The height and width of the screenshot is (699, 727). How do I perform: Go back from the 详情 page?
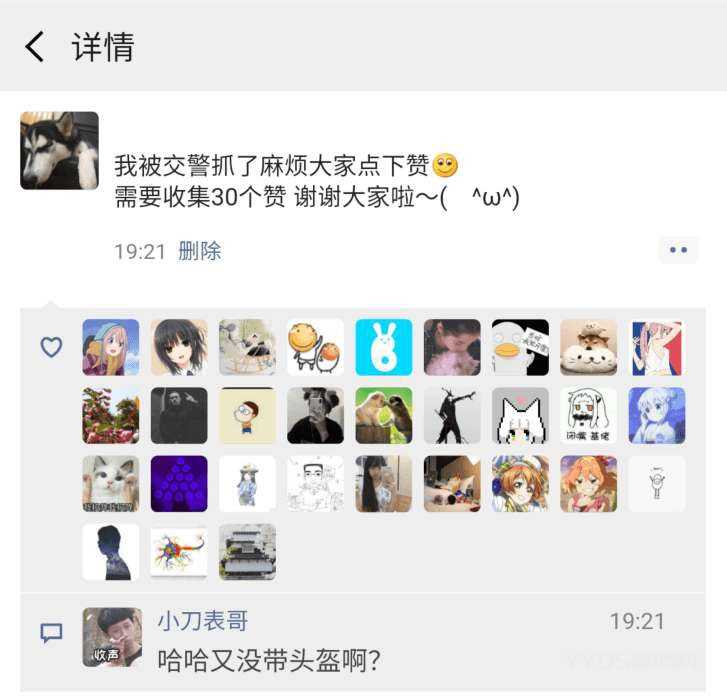[x=35, y=46]
